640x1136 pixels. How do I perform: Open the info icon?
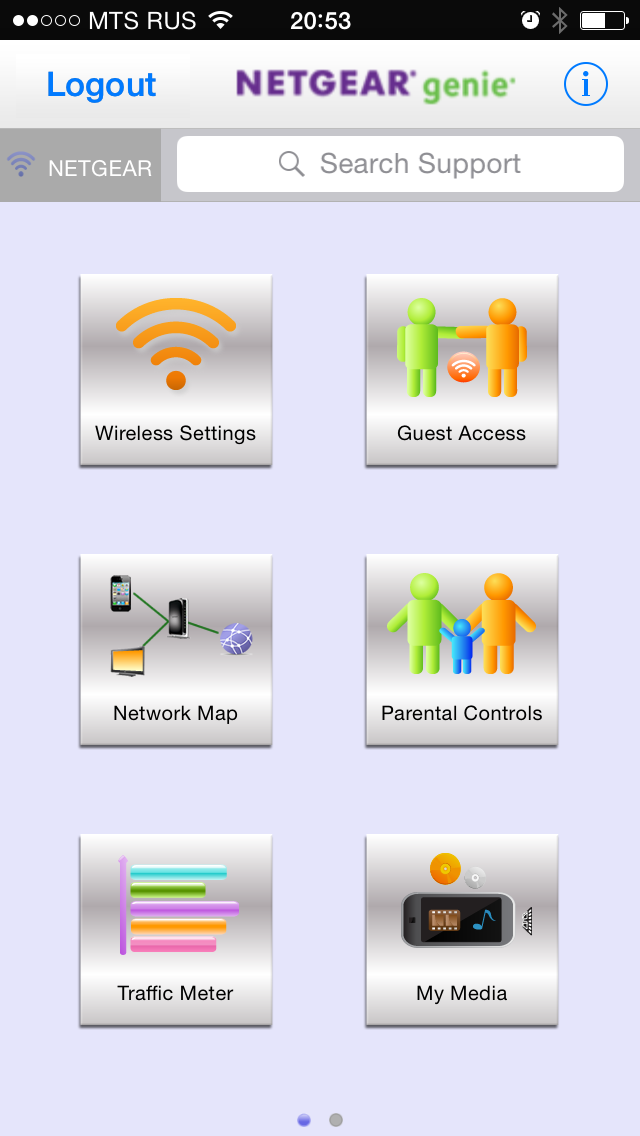point(585,85)
